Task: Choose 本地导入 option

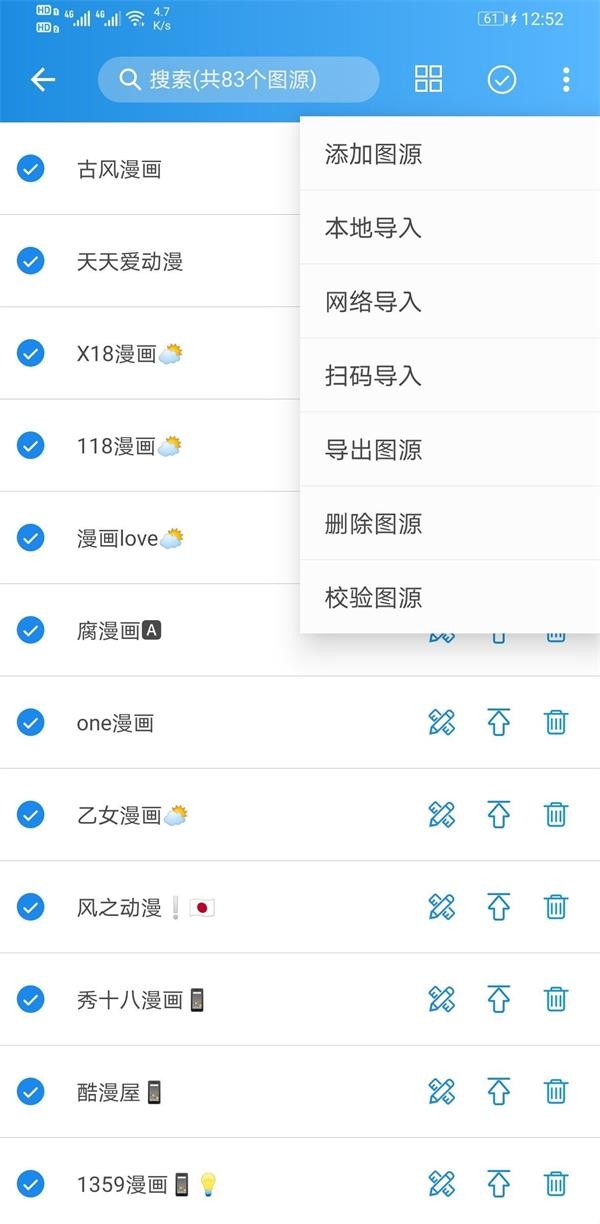Action: [373, 228]
